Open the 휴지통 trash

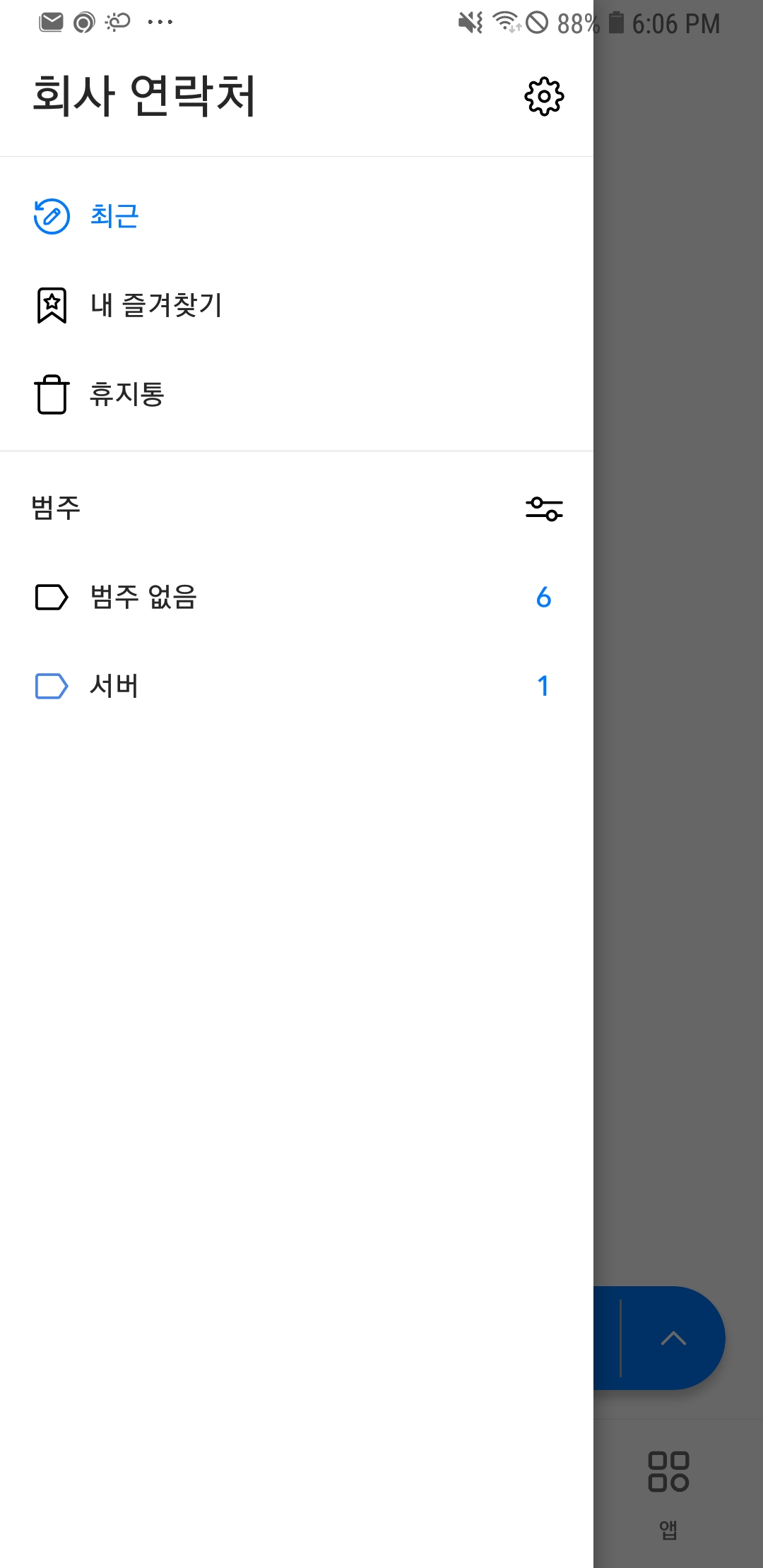tap(297, 394)
